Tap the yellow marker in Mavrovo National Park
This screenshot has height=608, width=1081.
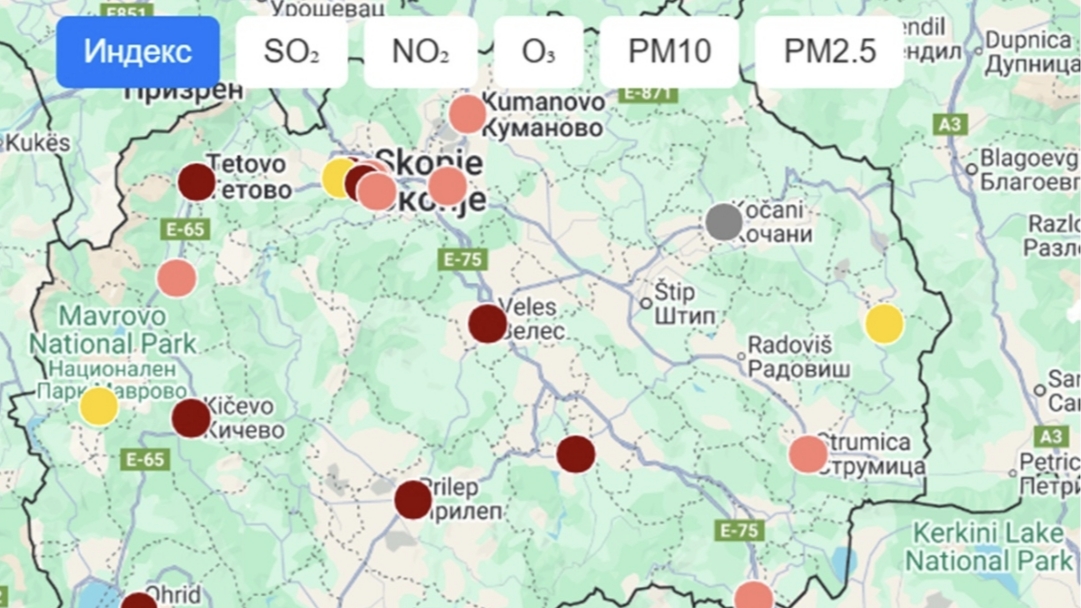click(x=99, y=406)
